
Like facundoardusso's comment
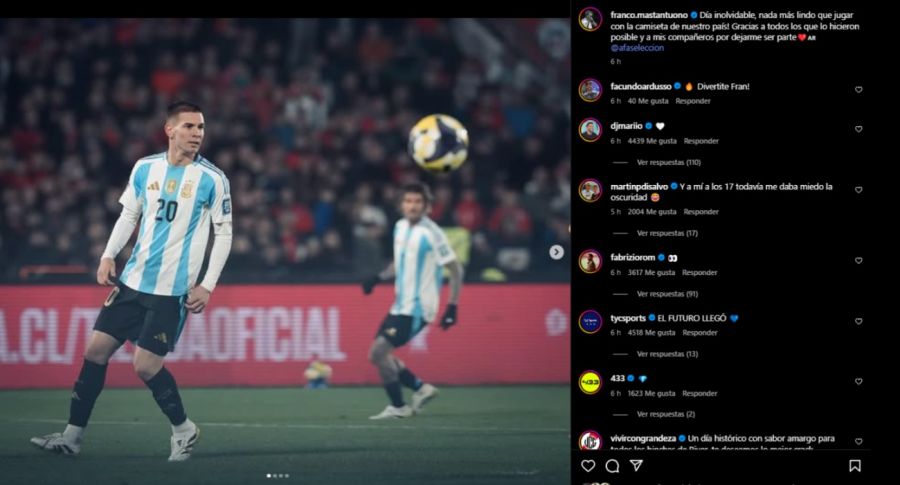point(858,89)
